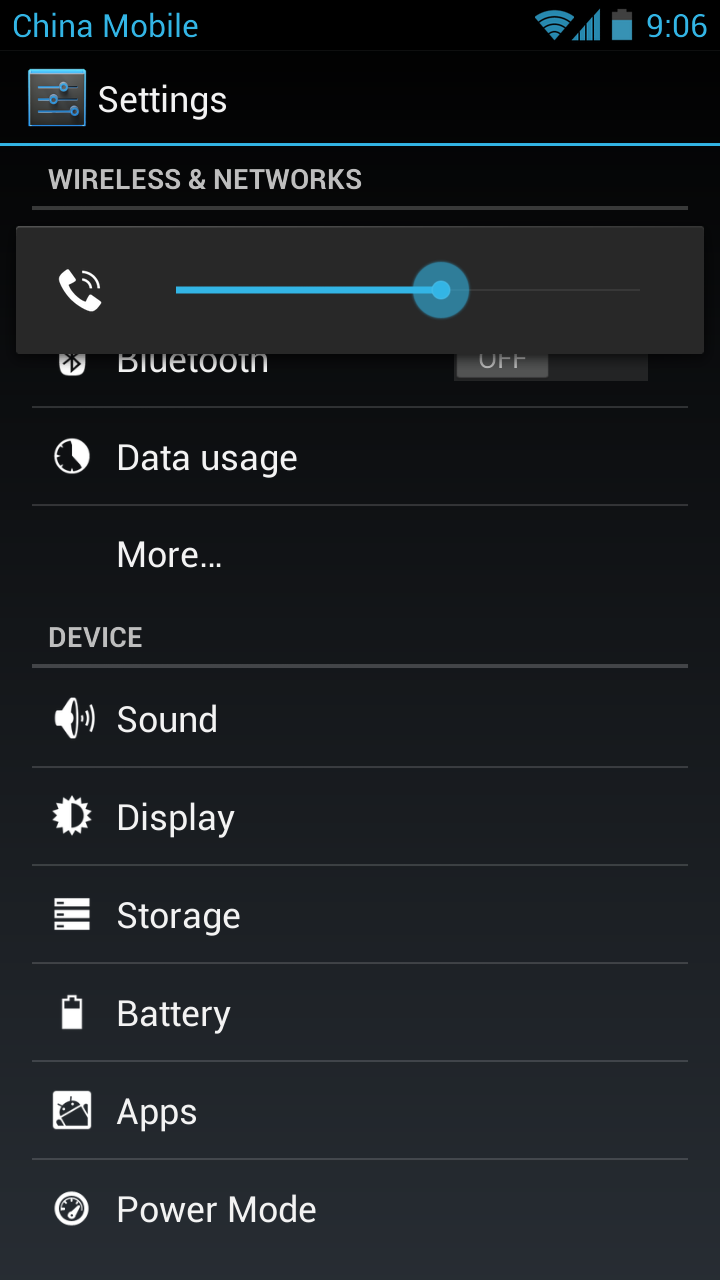Open Apps settings
Viewport: 720px width, 1280px height.
(360, 1111)
